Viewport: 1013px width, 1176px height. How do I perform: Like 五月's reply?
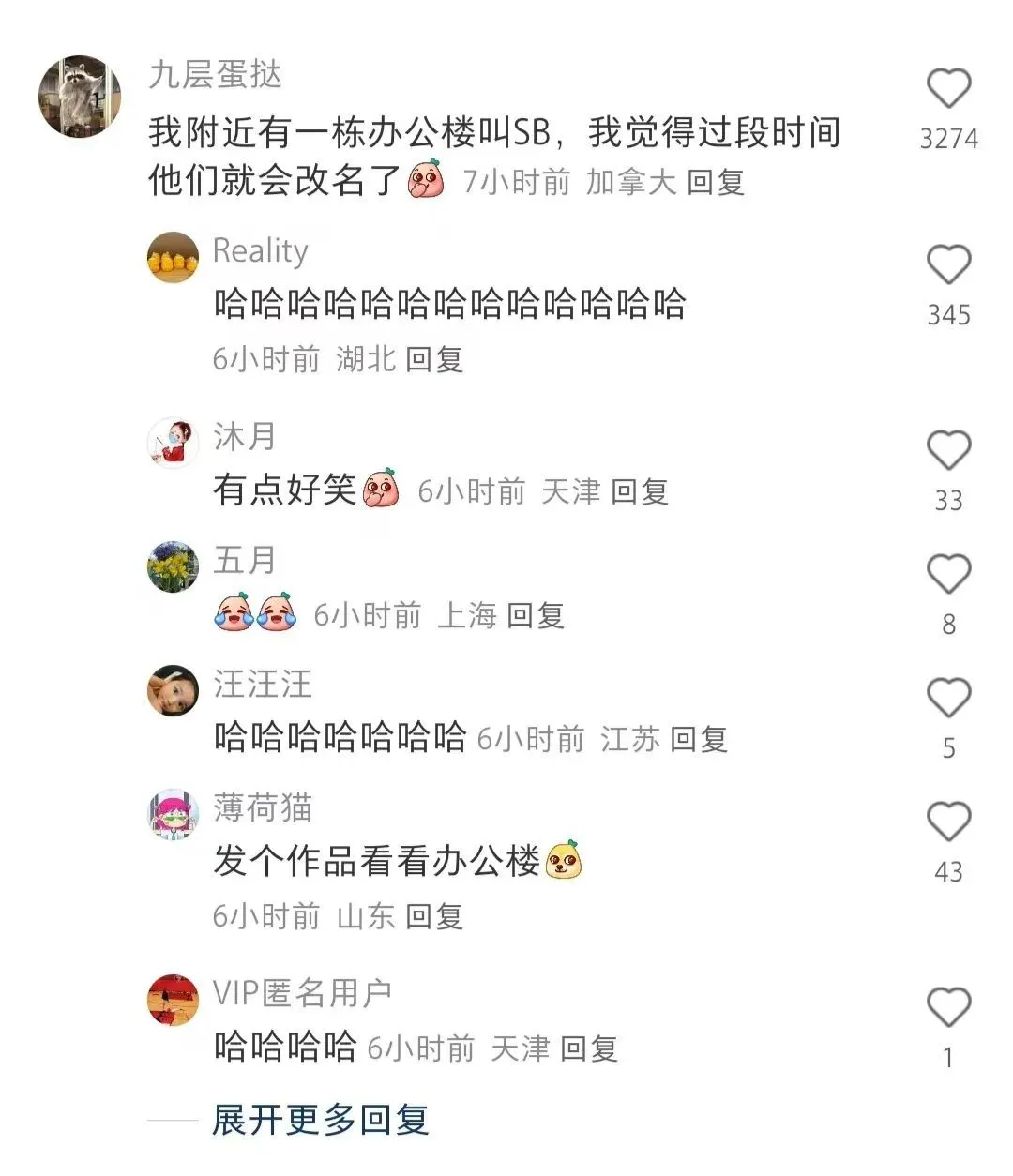(948, 574)
